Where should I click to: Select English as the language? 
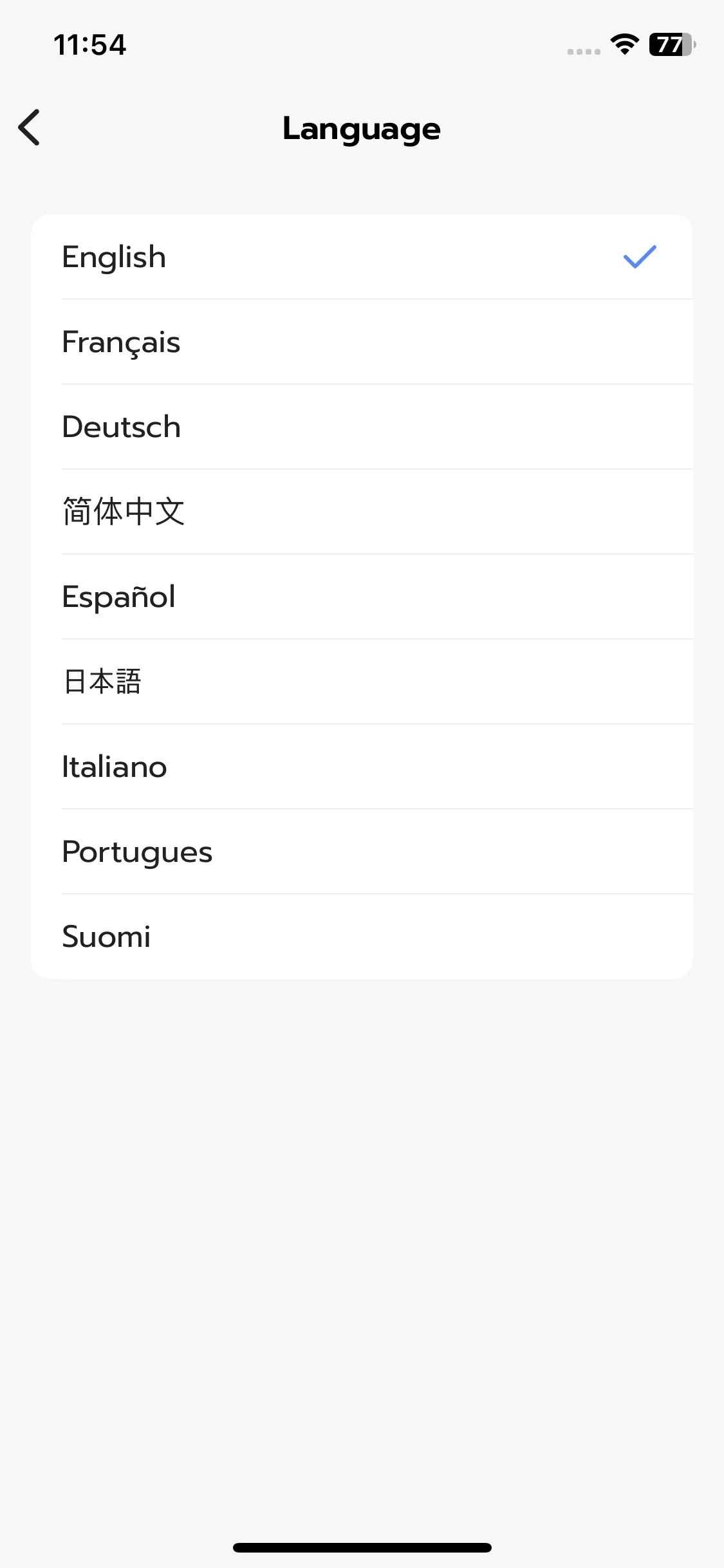tap(114, 257)
